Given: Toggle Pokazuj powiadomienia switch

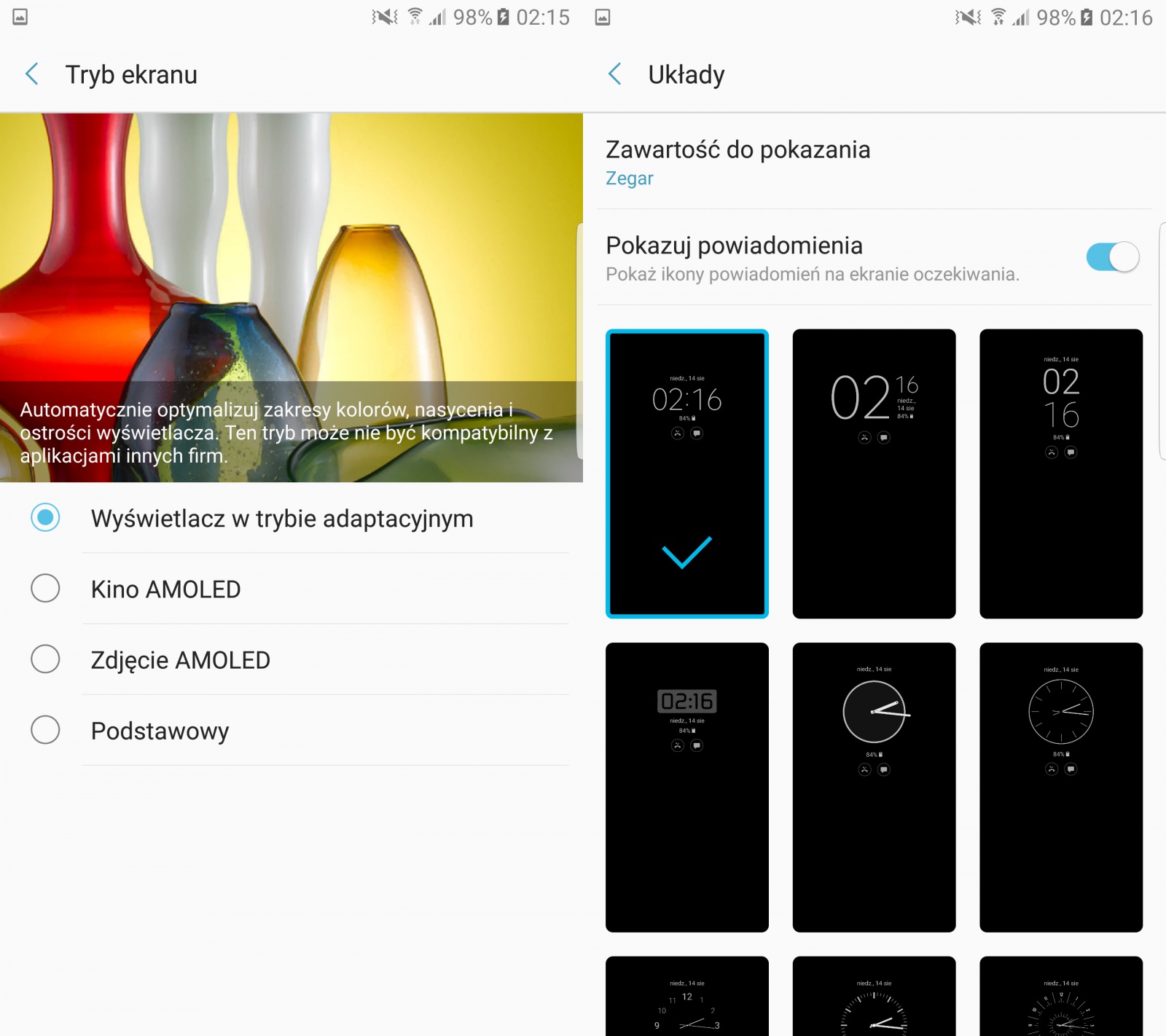Looking at the screenshot, I should (x=1111, y=257).
